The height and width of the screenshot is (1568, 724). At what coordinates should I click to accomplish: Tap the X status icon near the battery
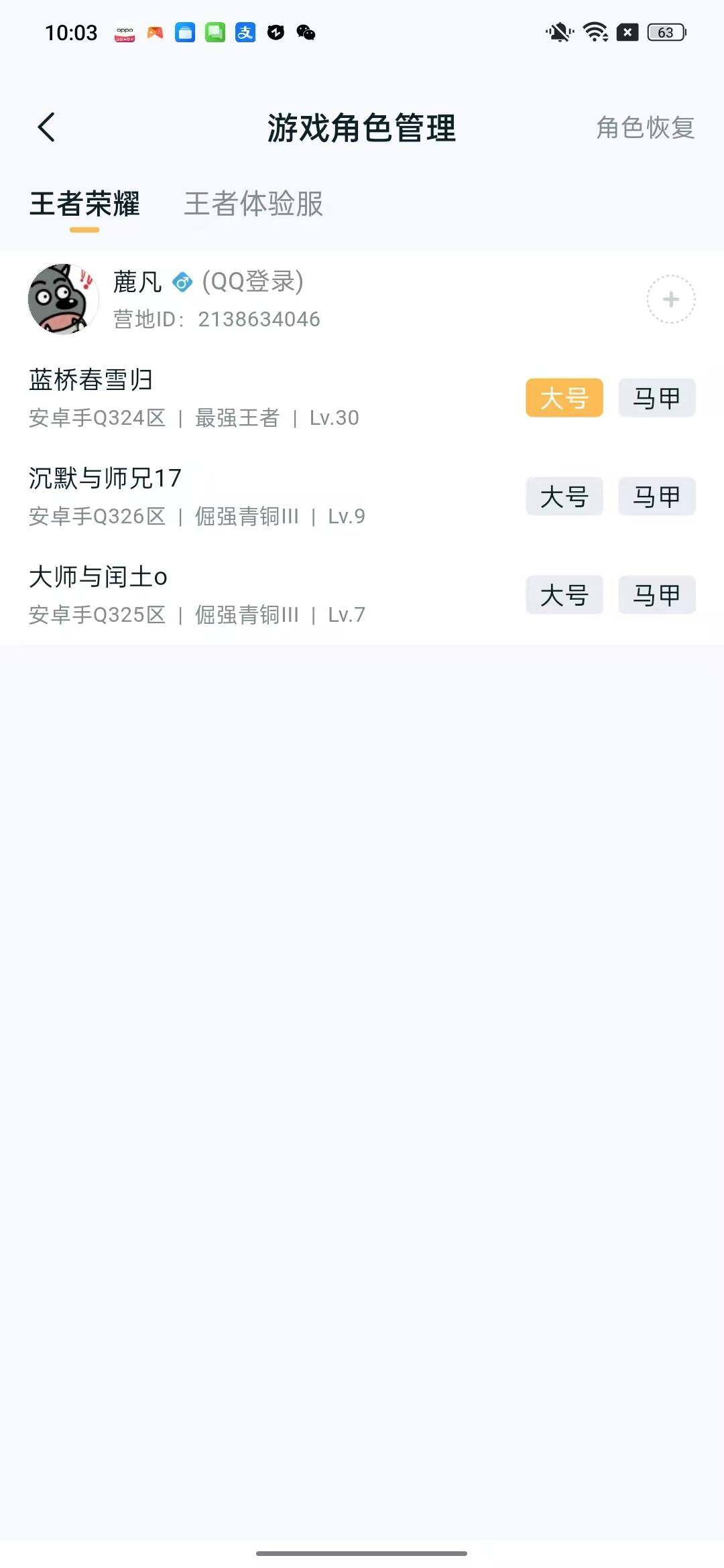(x=627, y=30)
